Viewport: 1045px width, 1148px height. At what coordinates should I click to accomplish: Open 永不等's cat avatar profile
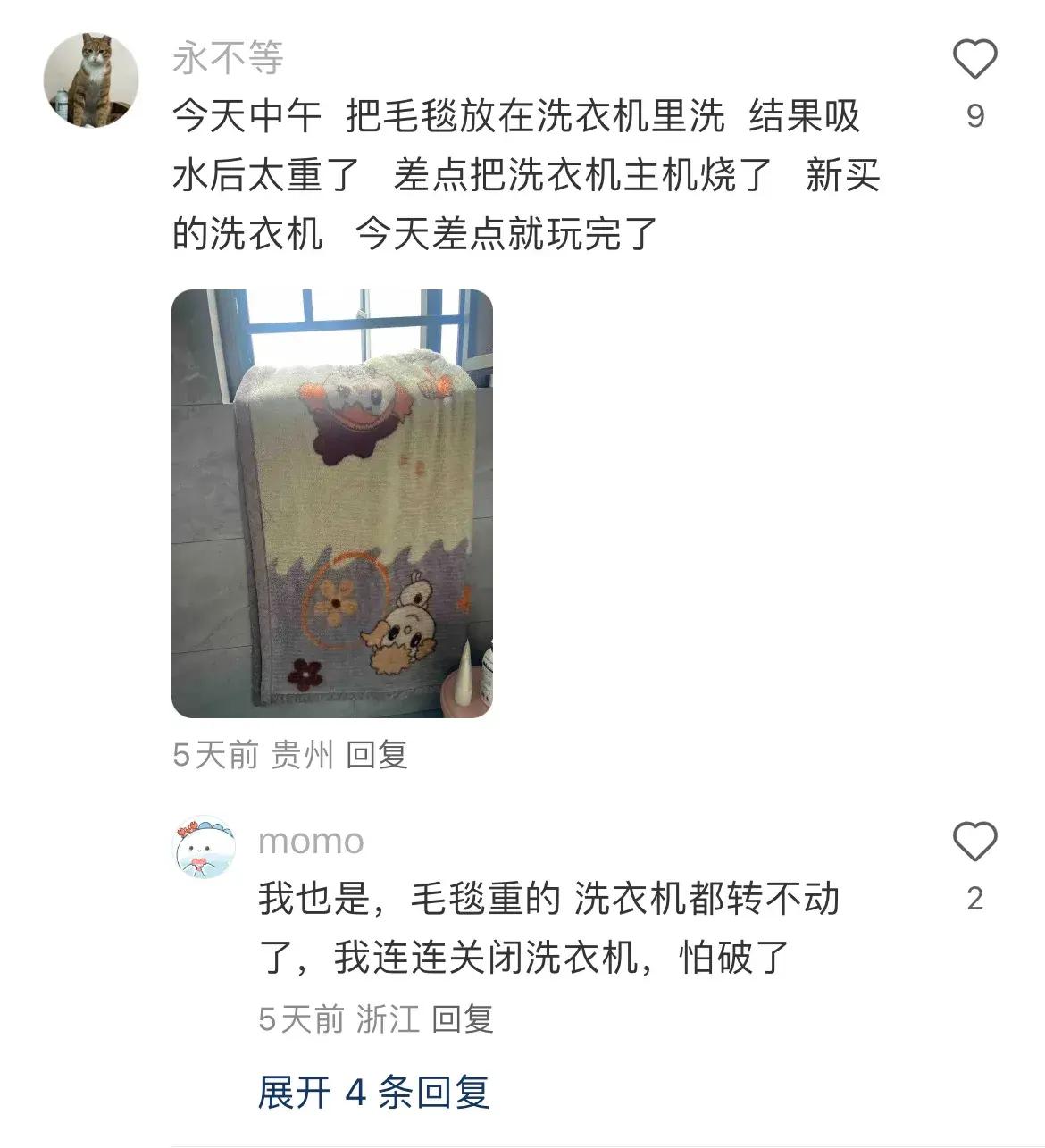(x=91, y=80)
